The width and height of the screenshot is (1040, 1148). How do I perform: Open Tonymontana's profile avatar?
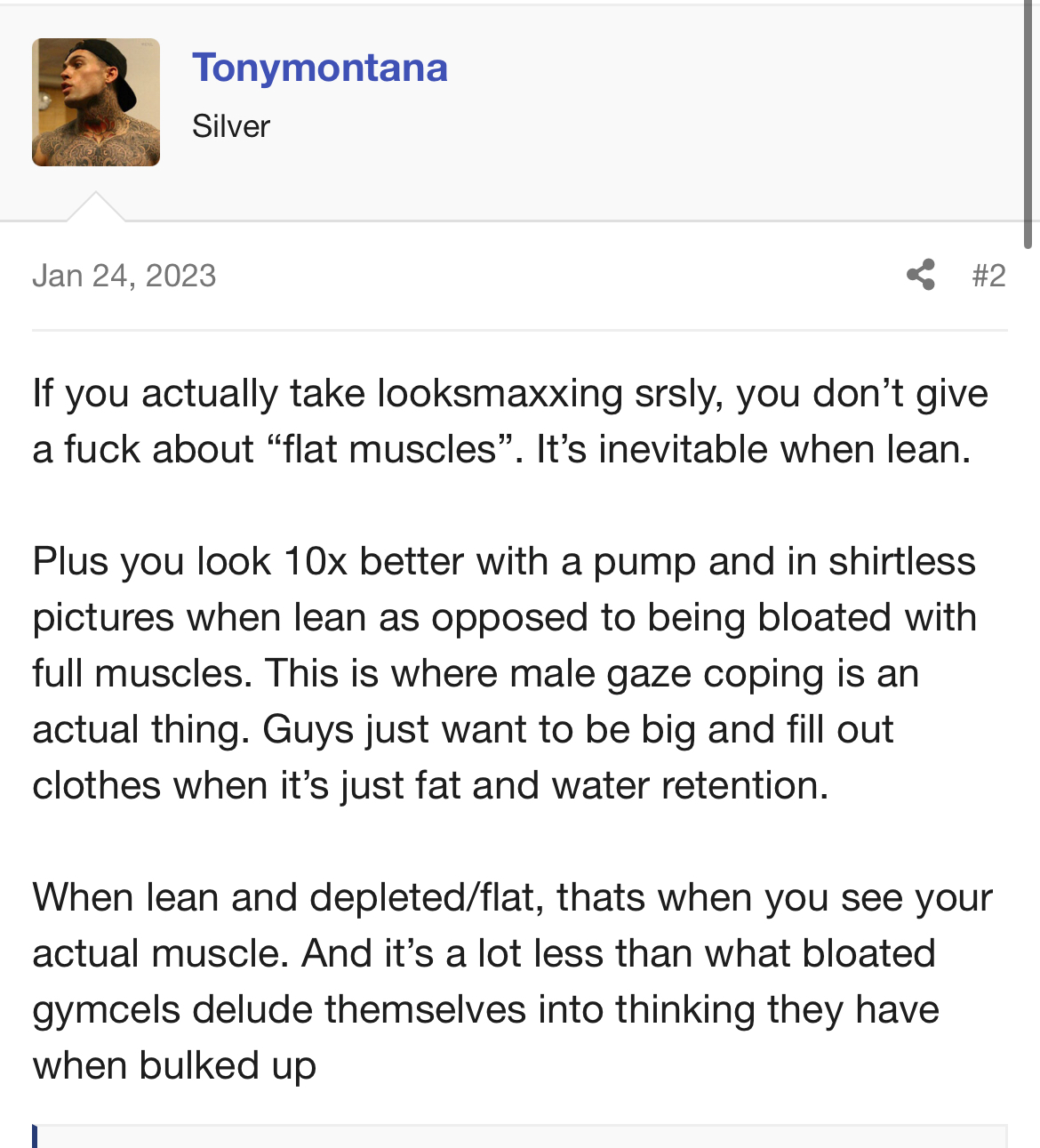click(x=96, y=102)
